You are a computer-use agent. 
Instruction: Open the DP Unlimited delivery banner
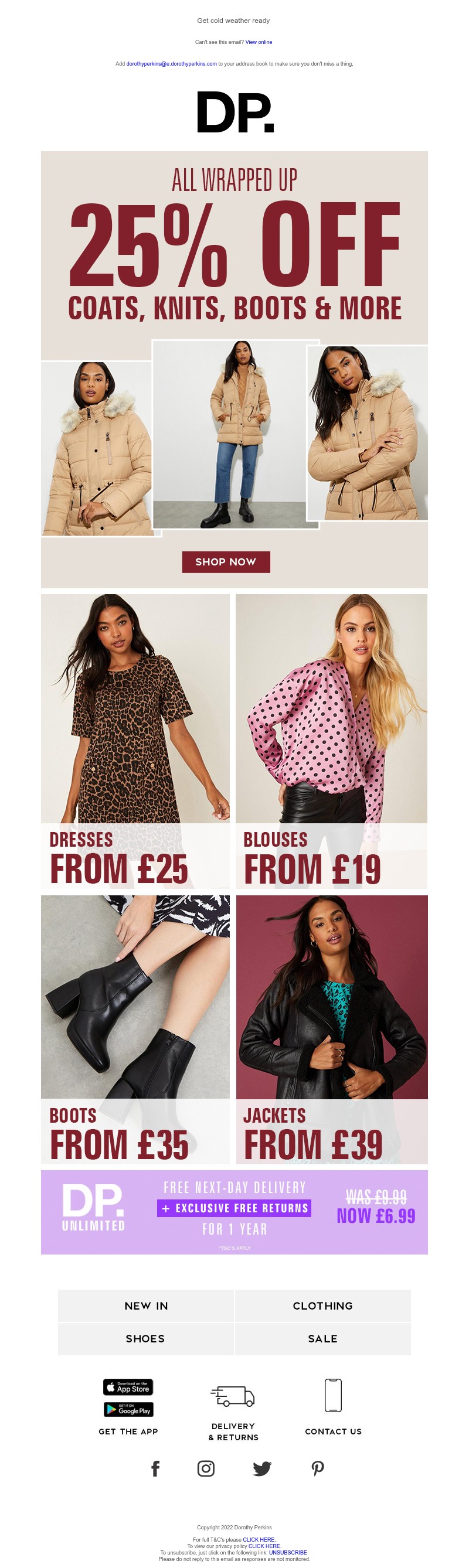pos(234,1211)
